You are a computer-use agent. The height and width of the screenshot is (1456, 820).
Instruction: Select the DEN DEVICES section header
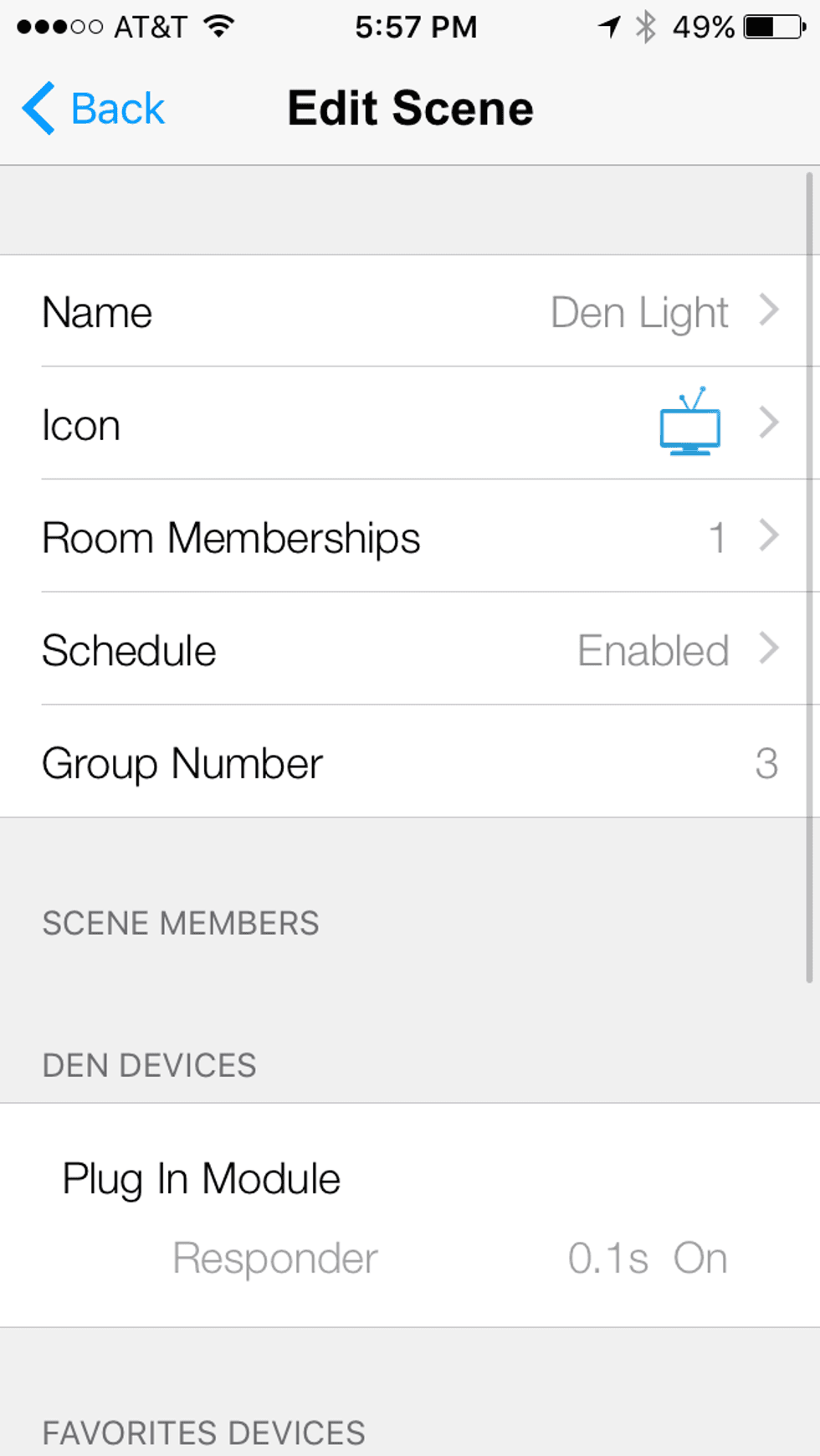148,1065
